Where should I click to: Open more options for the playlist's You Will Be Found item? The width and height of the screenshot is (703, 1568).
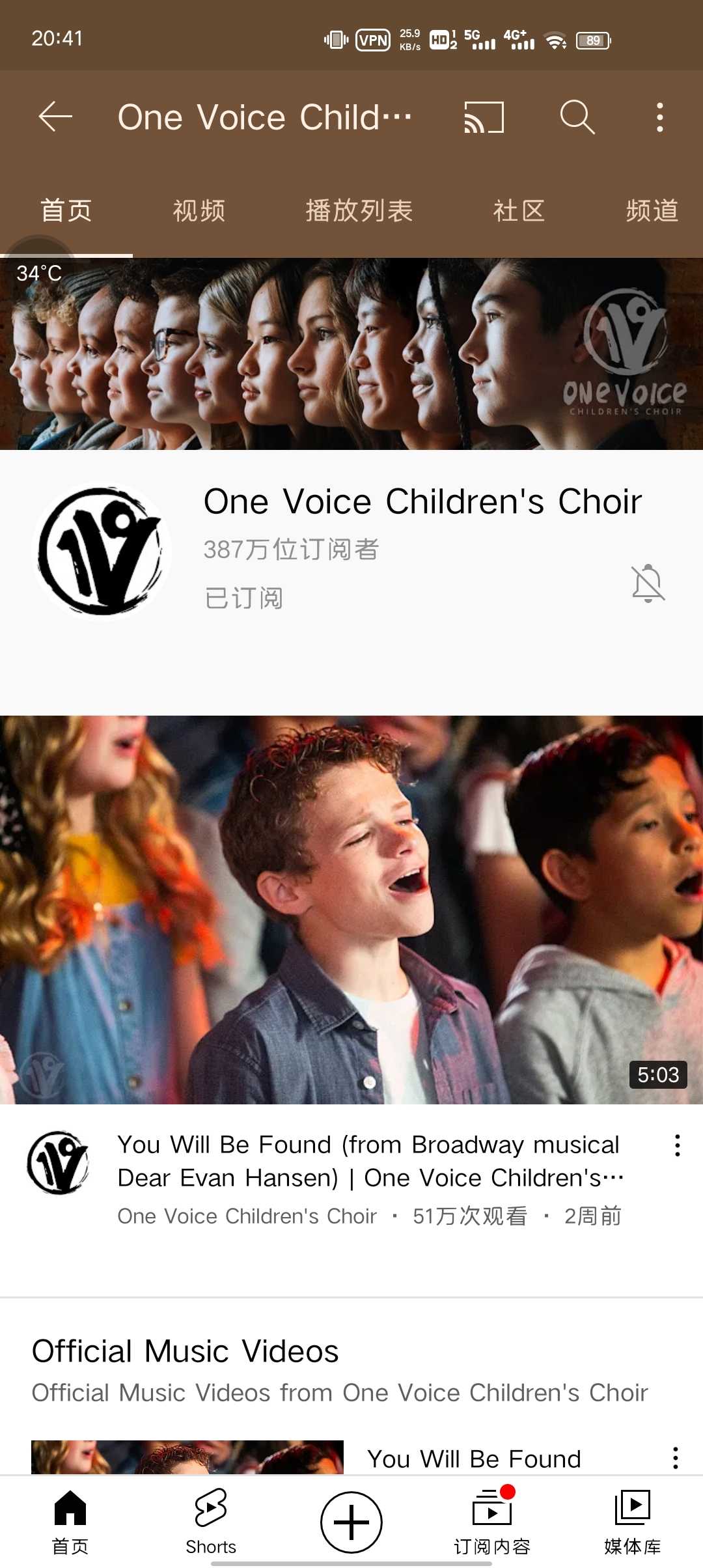[676, 1458]
